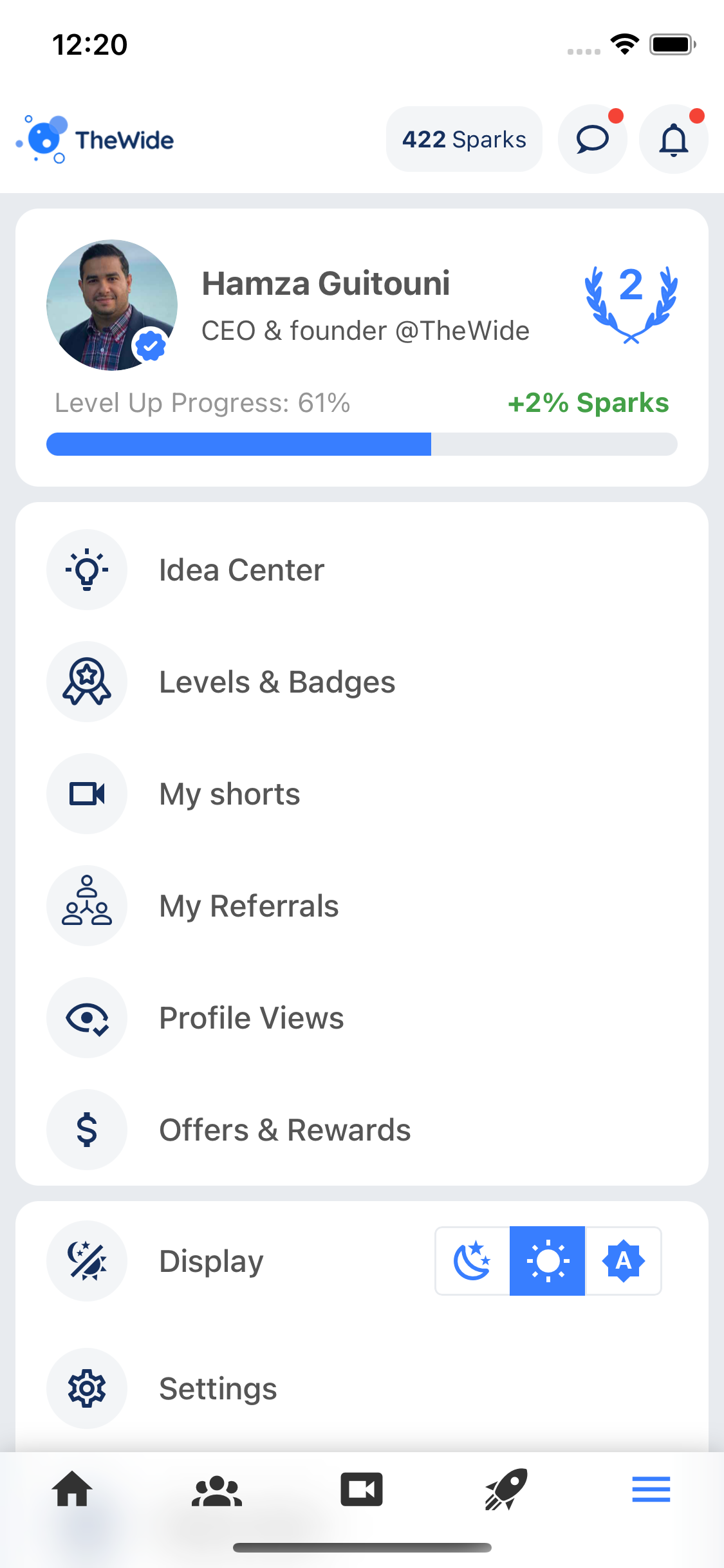The width and height of the screenshot is (724, 1568).
Task: View Offers & Rewards
Action: pos(285,1129)
